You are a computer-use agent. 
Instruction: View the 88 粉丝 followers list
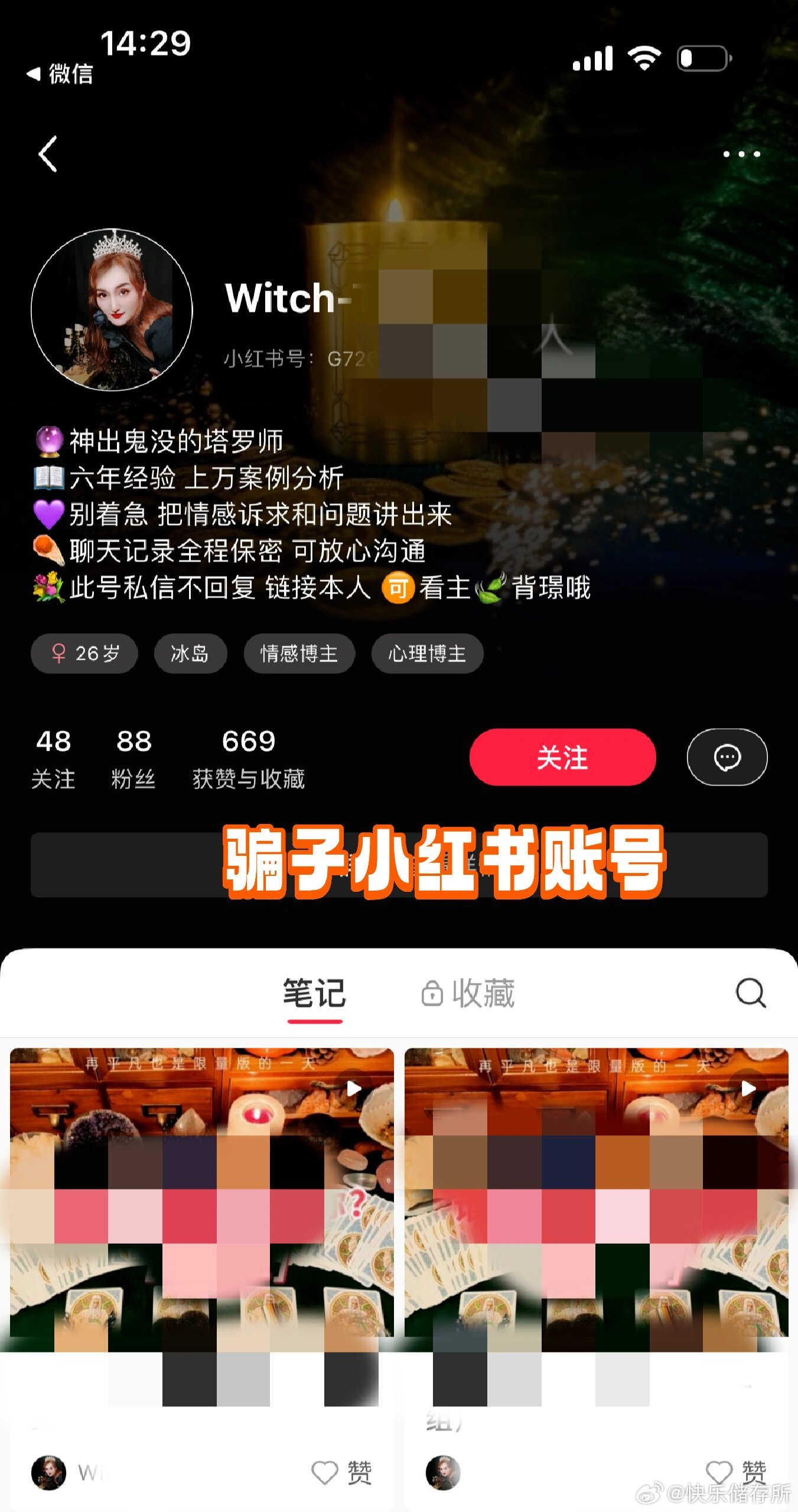pyautogui.click(x=133, y=758)
